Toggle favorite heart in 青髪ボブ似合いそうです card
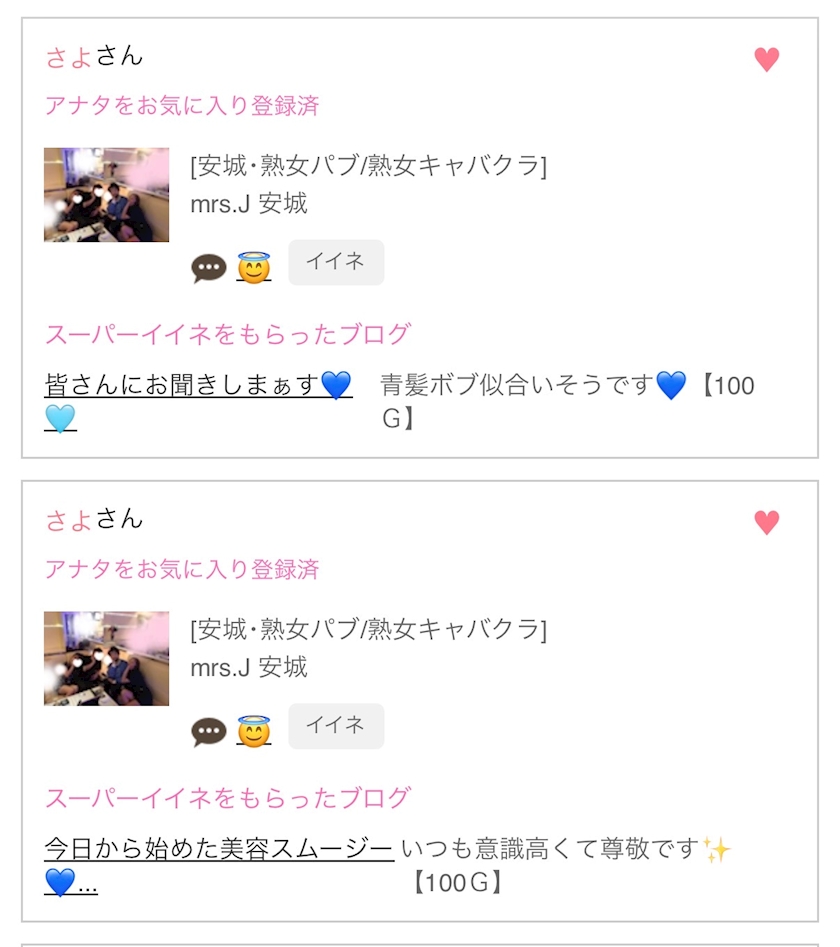Viewport: 840px width, 947px height. coord(767,60)
